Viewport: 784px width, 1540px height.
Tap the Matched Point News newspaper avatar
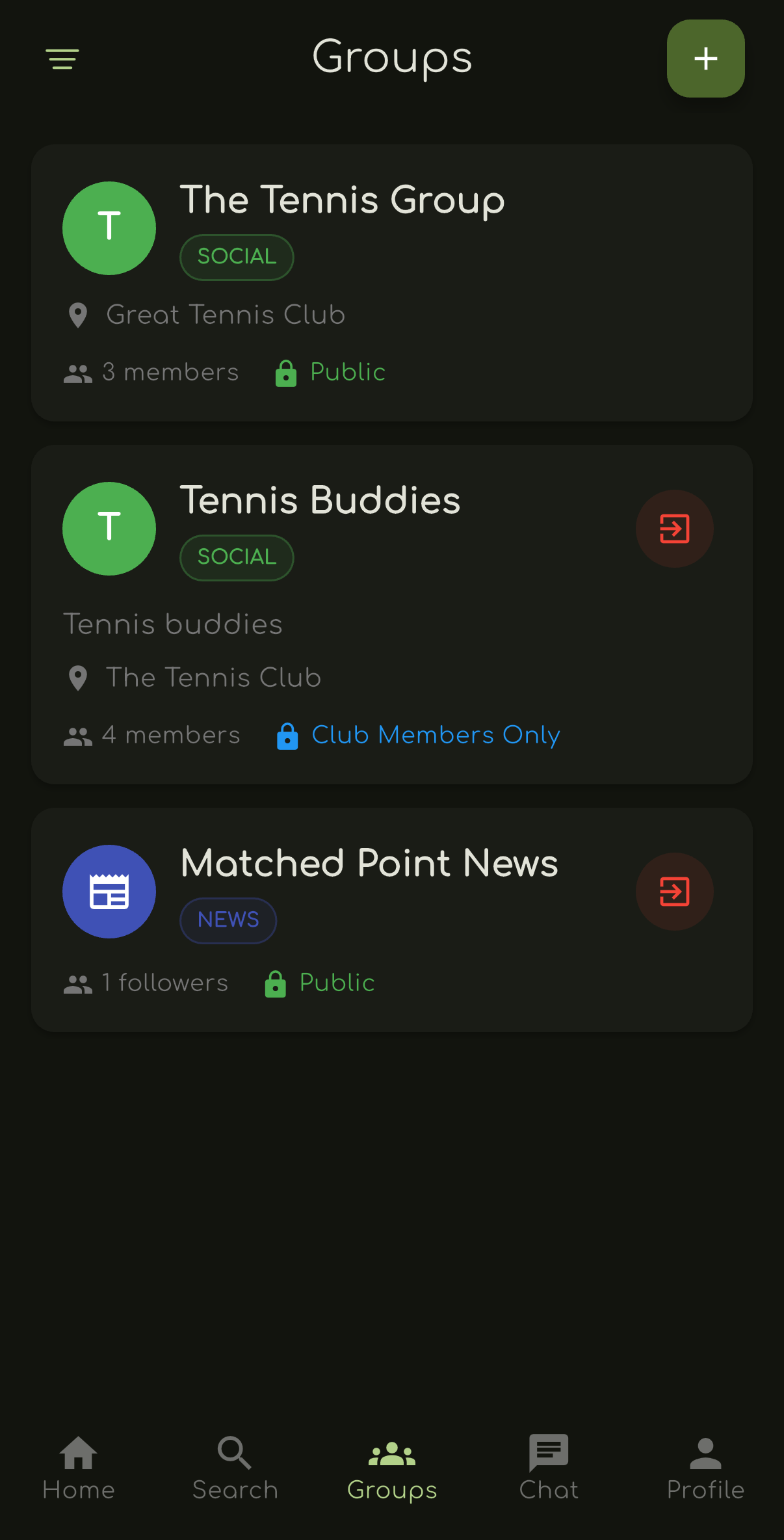[109, 892]
